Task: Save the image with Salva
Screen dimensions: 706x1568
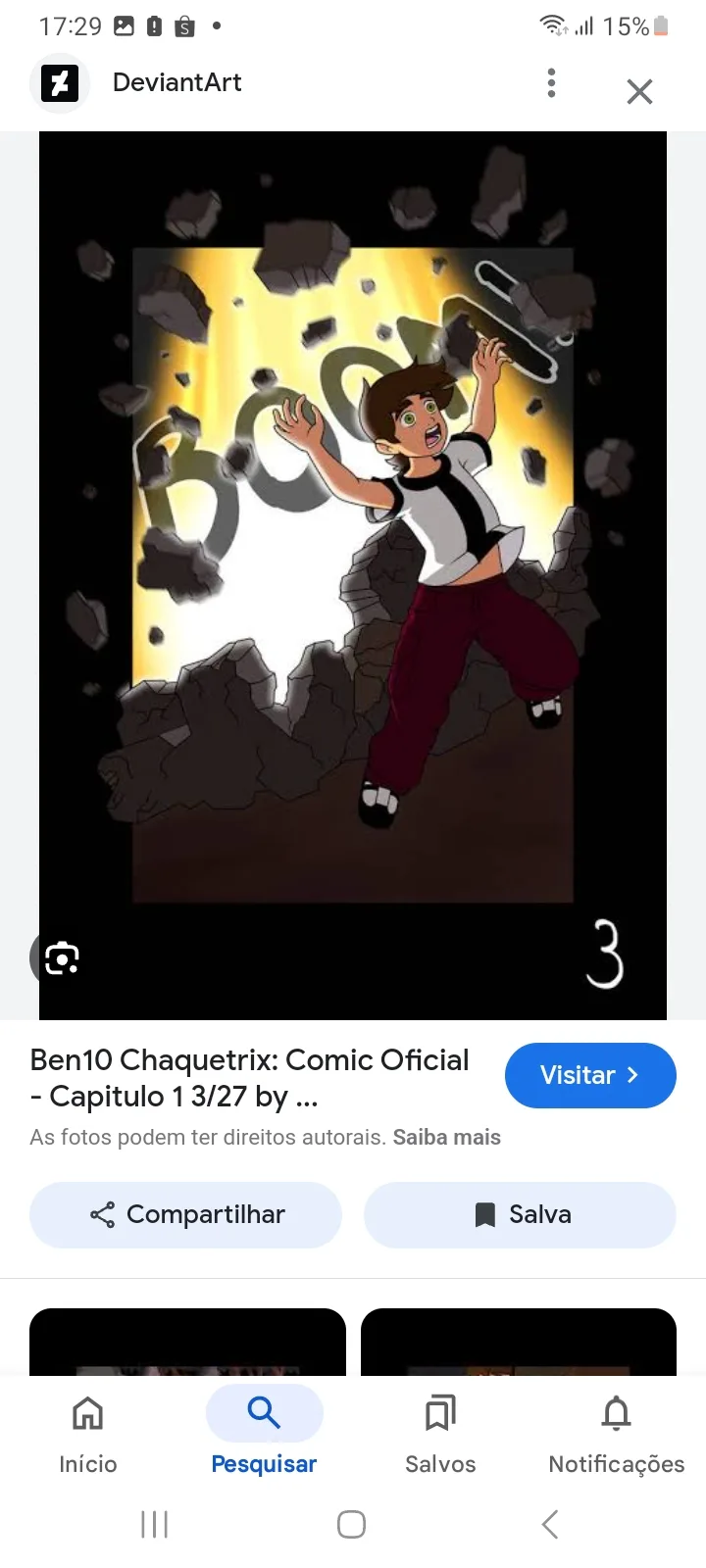Action: click(x=520, y=1214)
